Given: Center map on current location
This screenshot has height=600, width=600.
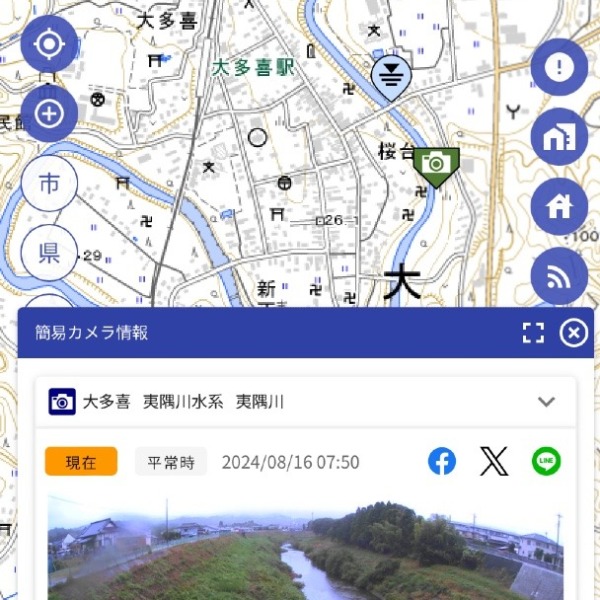Looking at the screenshot, I should tap(49, 44).
